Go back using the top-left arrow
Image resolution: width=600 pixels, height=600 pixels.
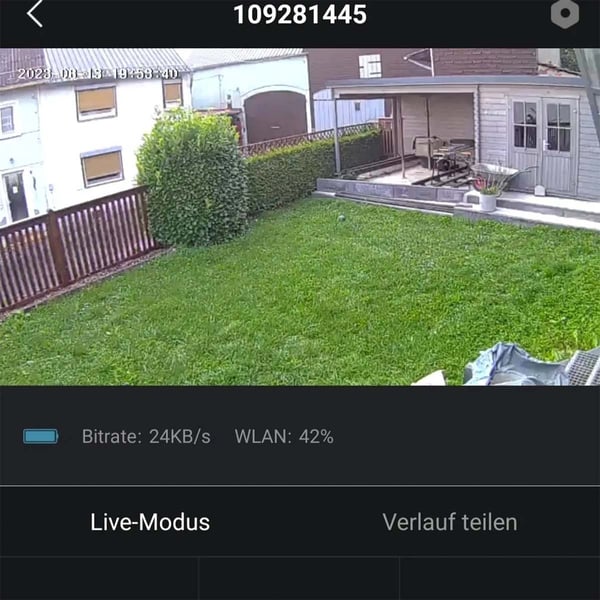pos(35,14)
